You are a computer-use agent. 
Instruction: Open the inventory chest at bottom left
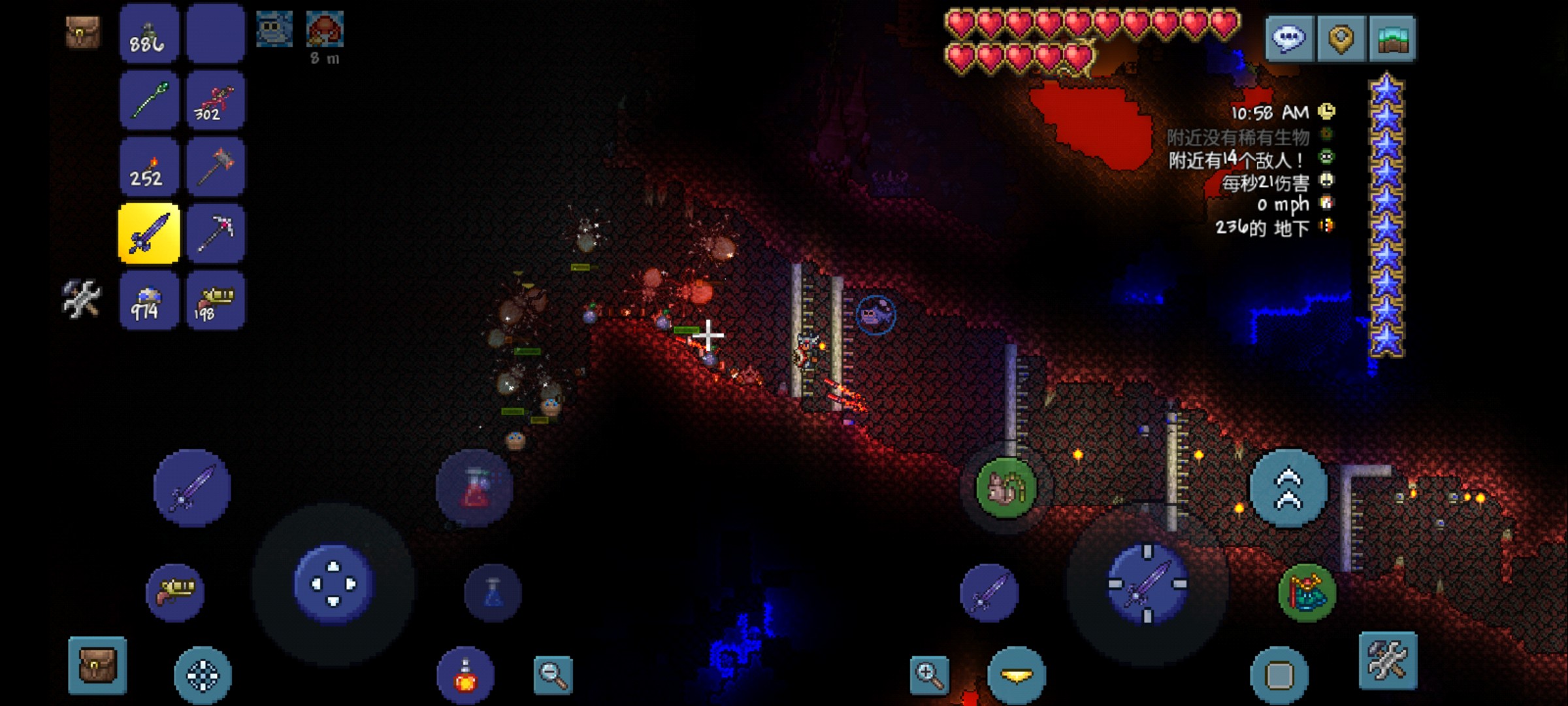97,665
